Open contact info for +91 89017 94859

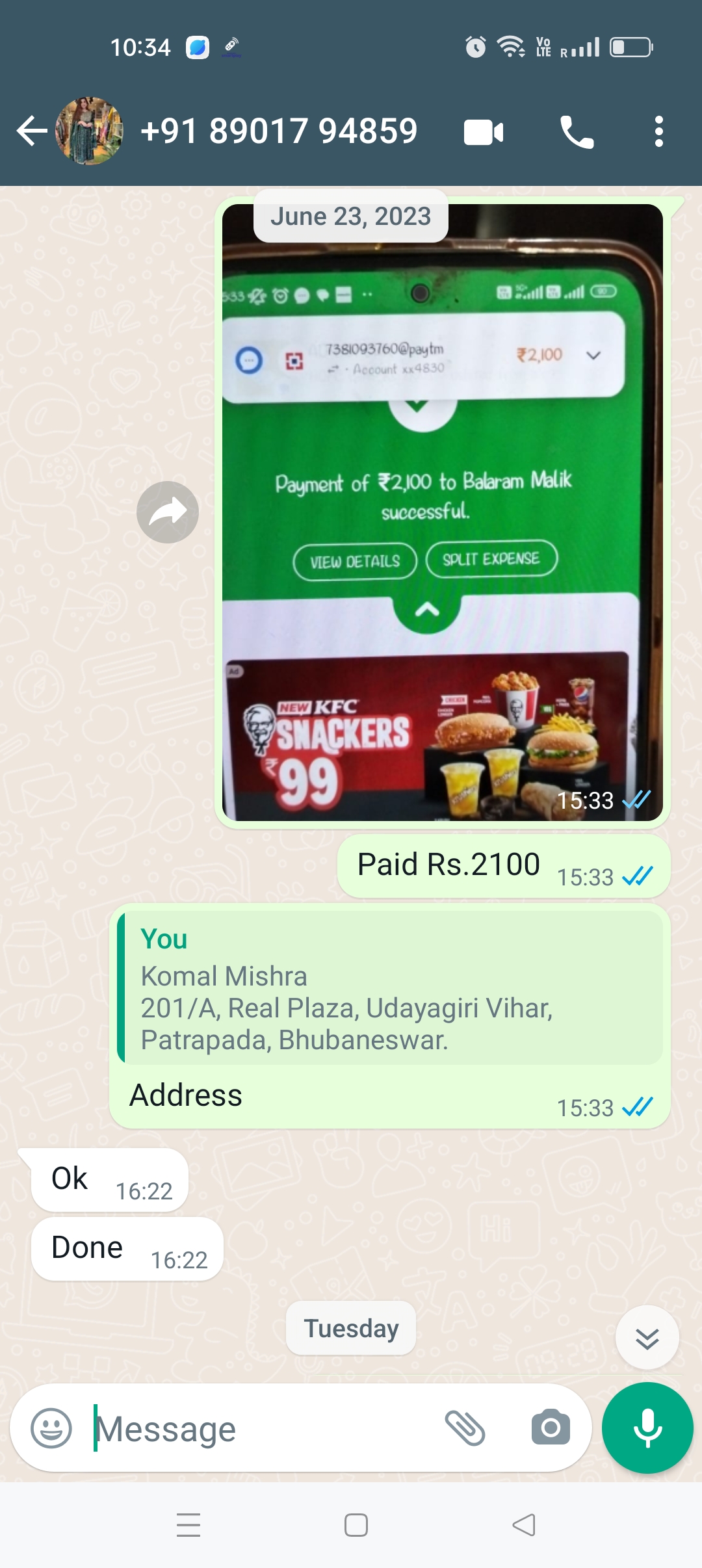(278, 131)
